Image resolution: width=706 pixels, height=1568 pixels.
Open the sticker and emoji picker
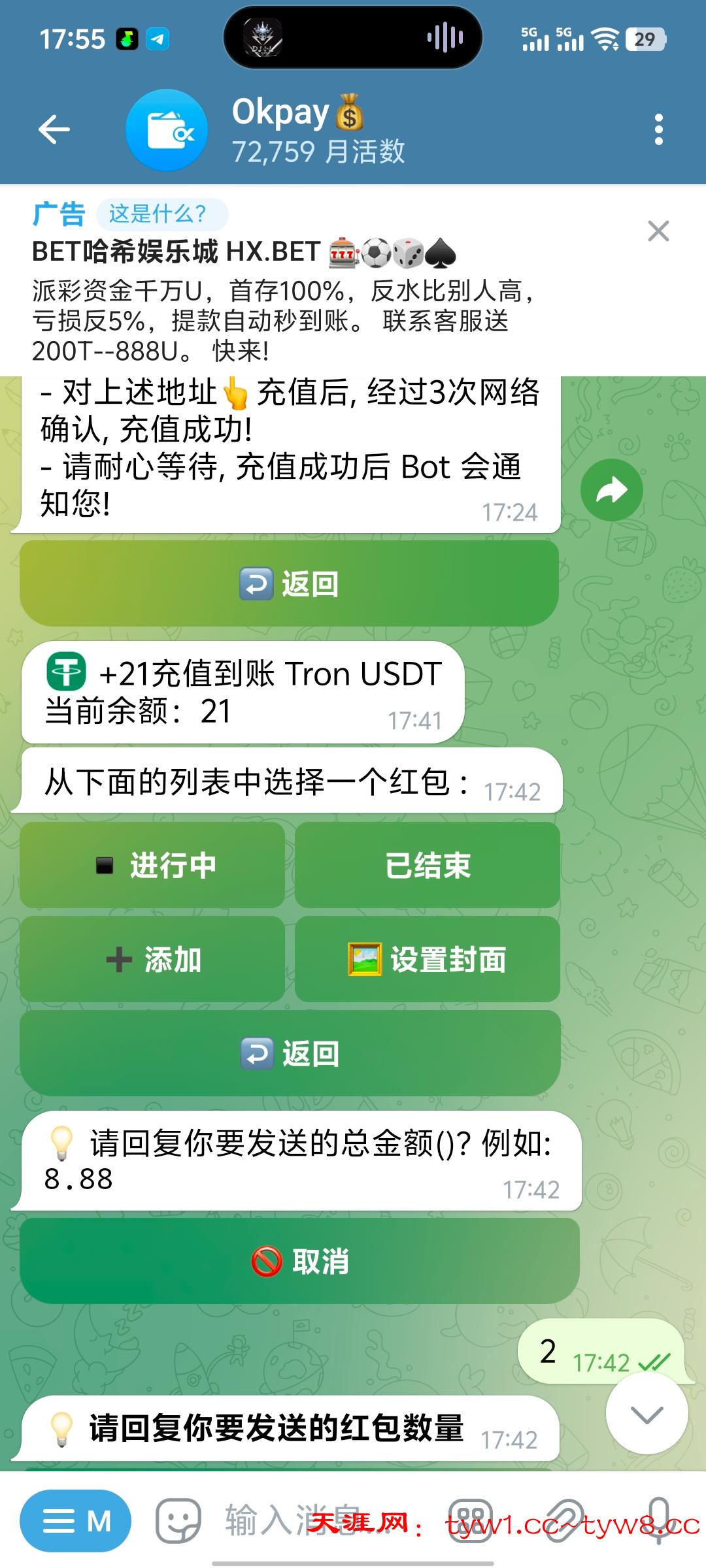178,1521
